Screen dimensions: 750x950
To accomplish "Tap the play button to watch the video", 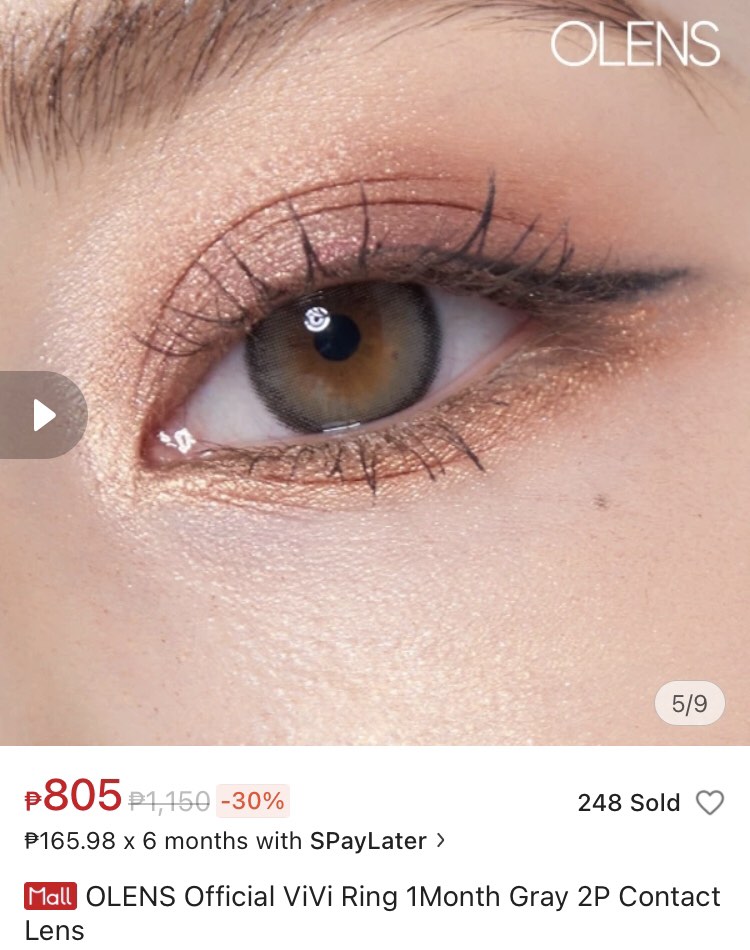I will click(44, 414).
